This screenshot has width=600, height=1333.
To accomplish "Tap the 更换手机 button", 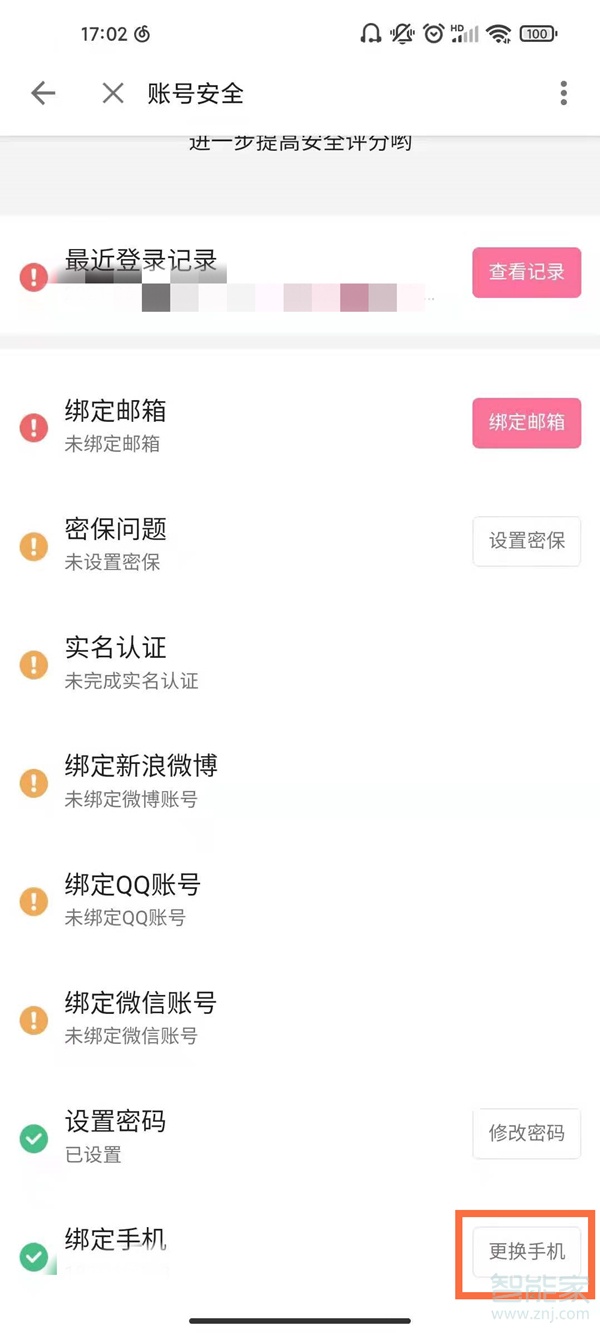I will [x=526, y=1251].
